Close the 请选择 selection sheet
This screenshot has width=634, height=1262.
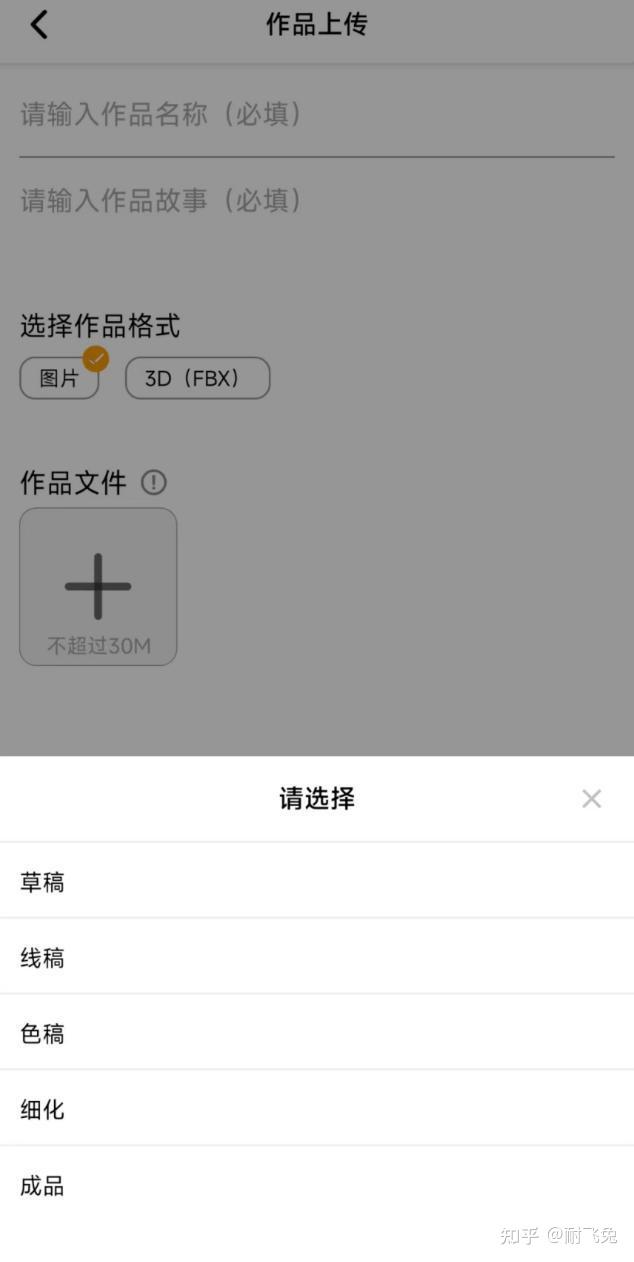pyautogui.click(x=591, y=798)
